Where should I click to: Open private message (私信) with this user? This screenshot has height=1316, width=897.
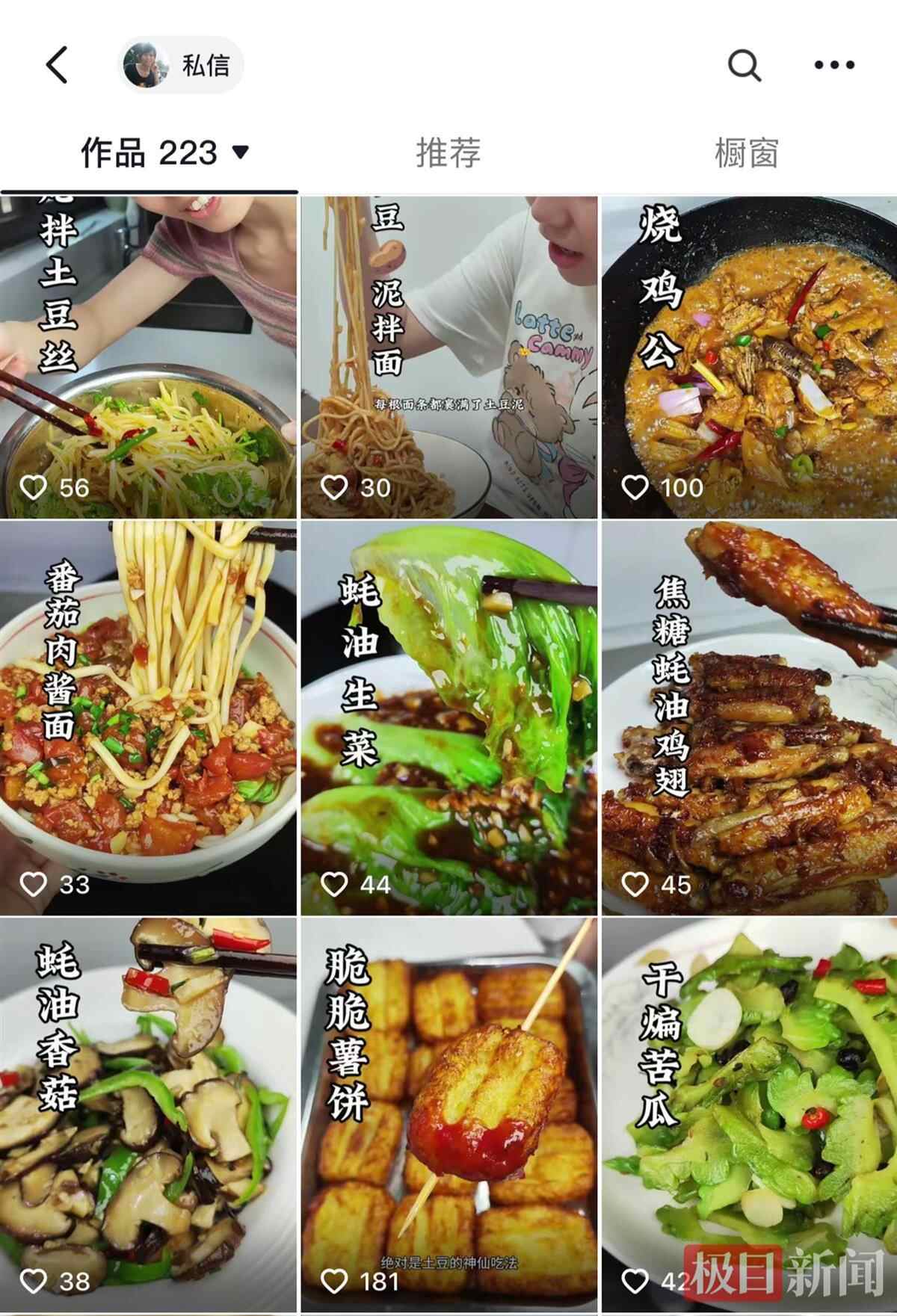click(182, 66)
